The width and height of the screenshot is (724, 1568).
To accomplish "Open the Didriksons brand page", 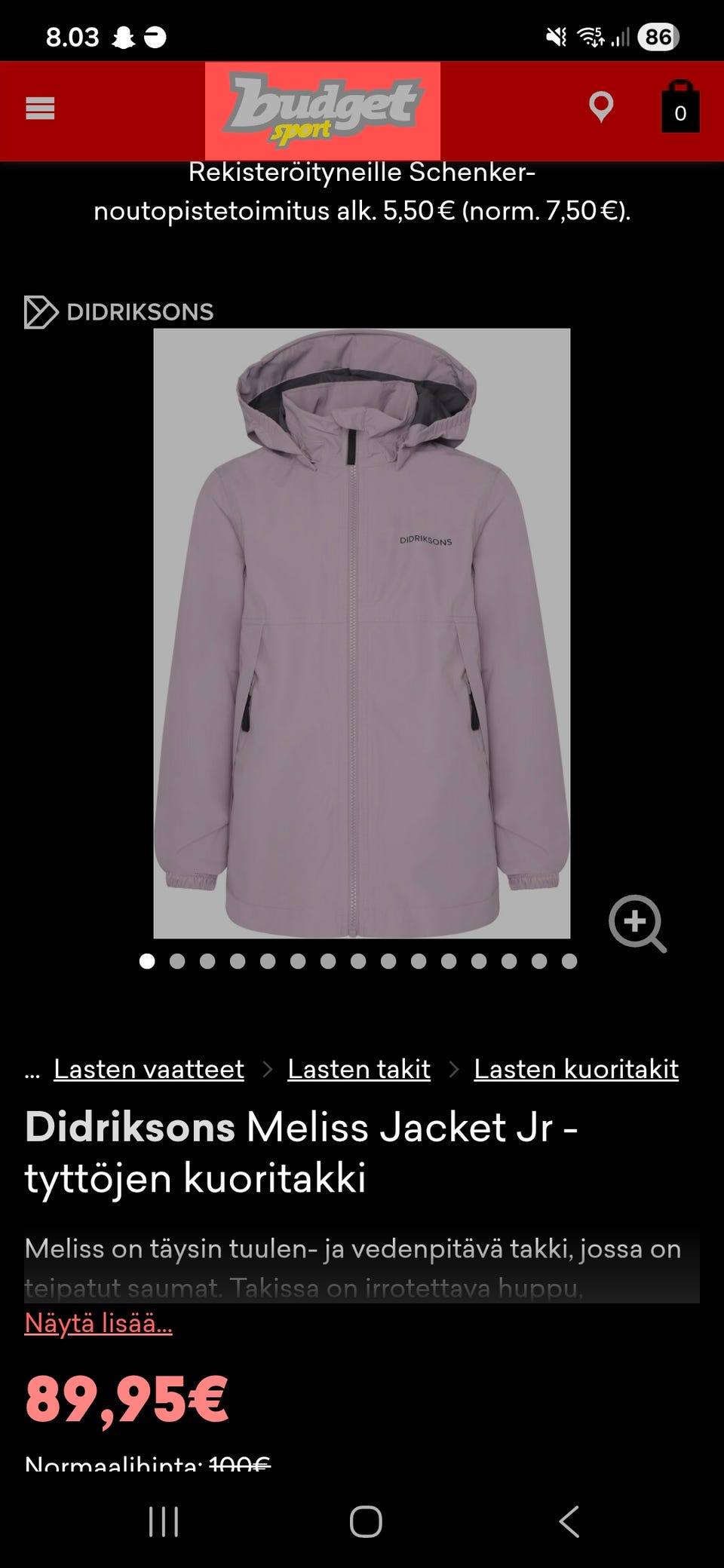I will tap(119, 312).
